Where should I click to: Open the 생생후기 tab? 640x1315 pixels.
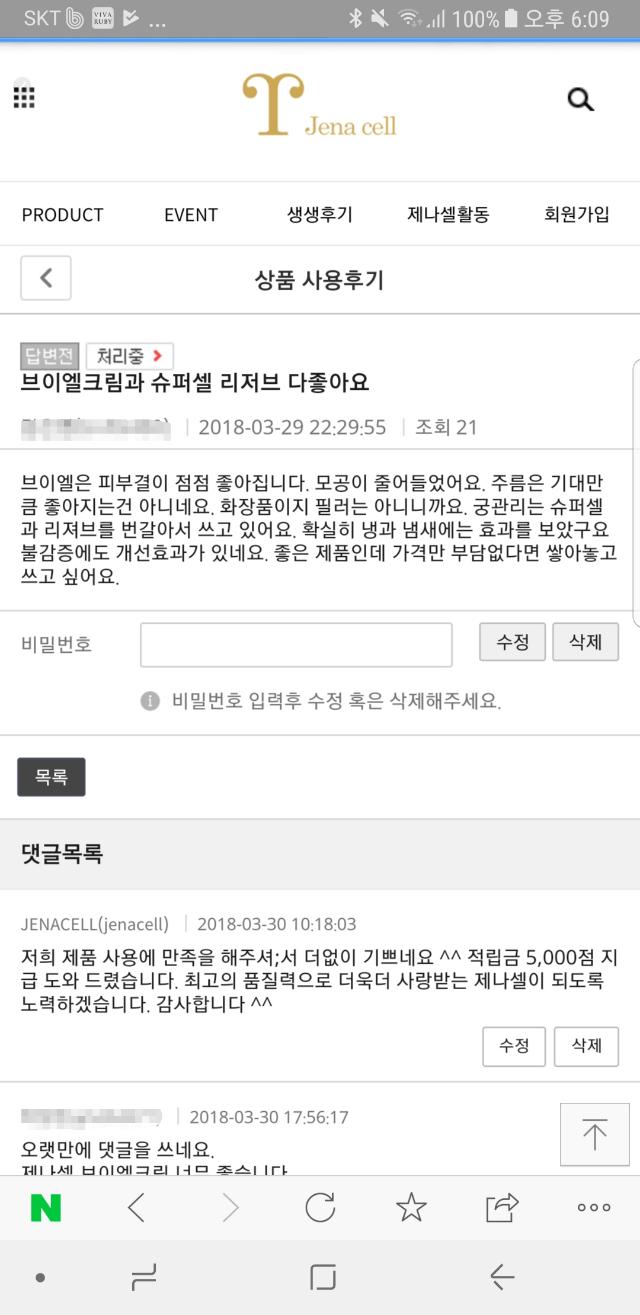click(x=320, y=215)
